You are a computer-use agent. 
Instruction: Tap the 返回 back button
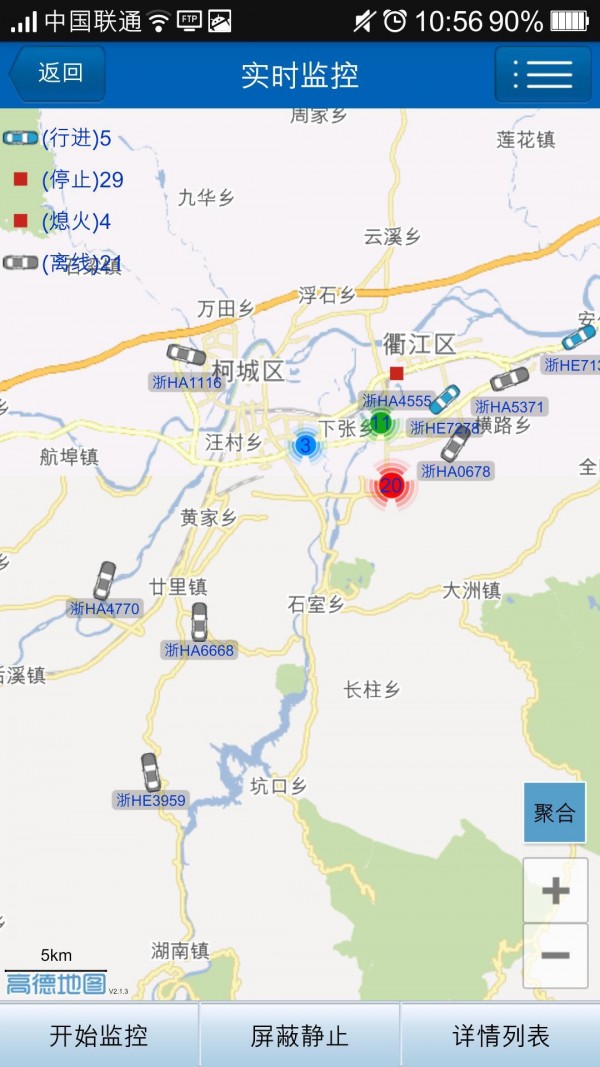pos(57,74)
